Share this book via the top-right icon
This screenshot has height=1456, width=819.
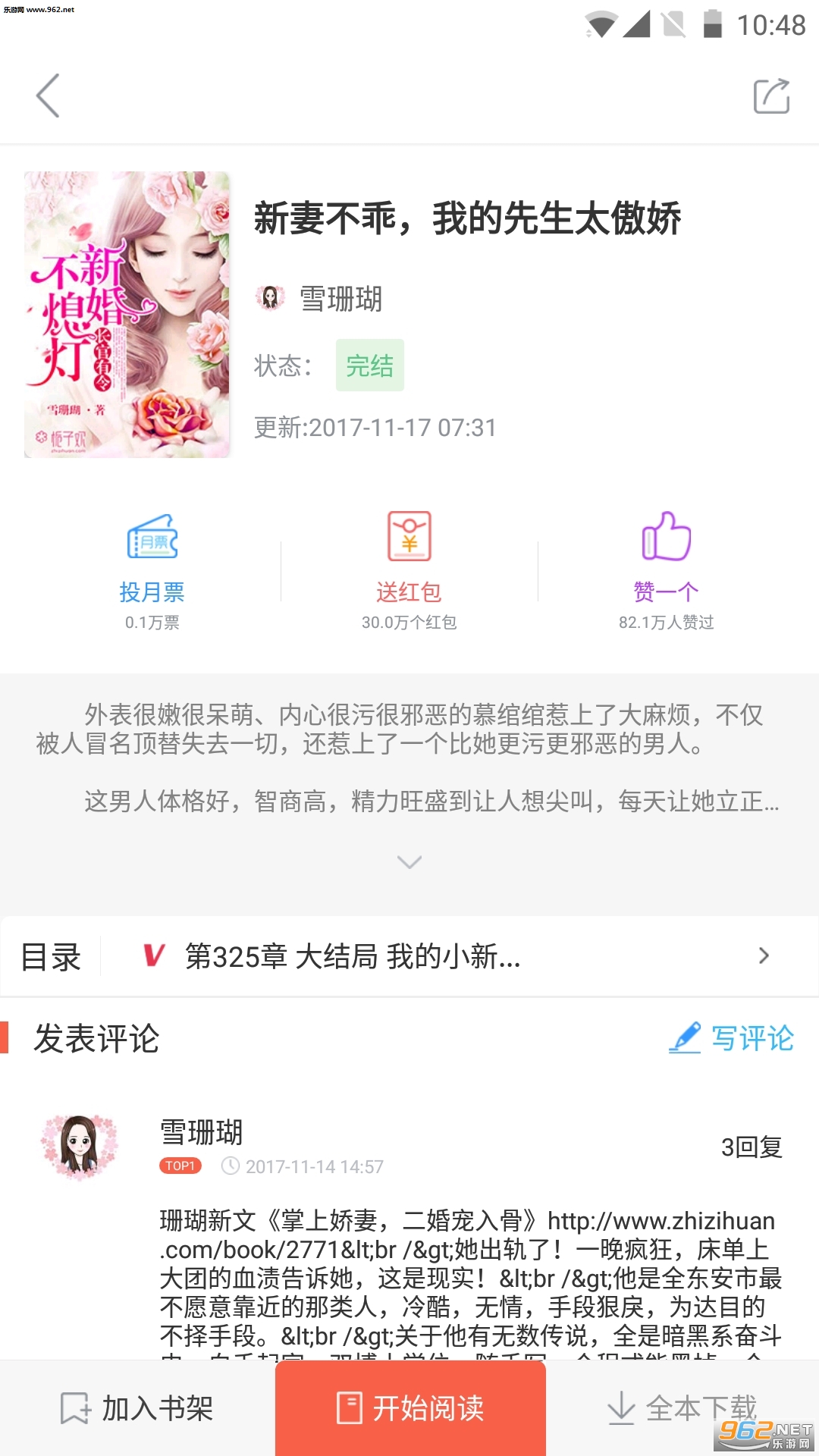tap(771, 96)
